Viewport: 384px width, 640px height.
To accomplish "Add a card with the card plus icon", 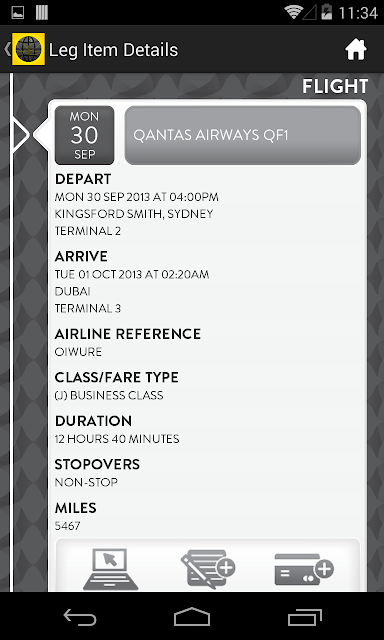I will click(x=304, y=569).
